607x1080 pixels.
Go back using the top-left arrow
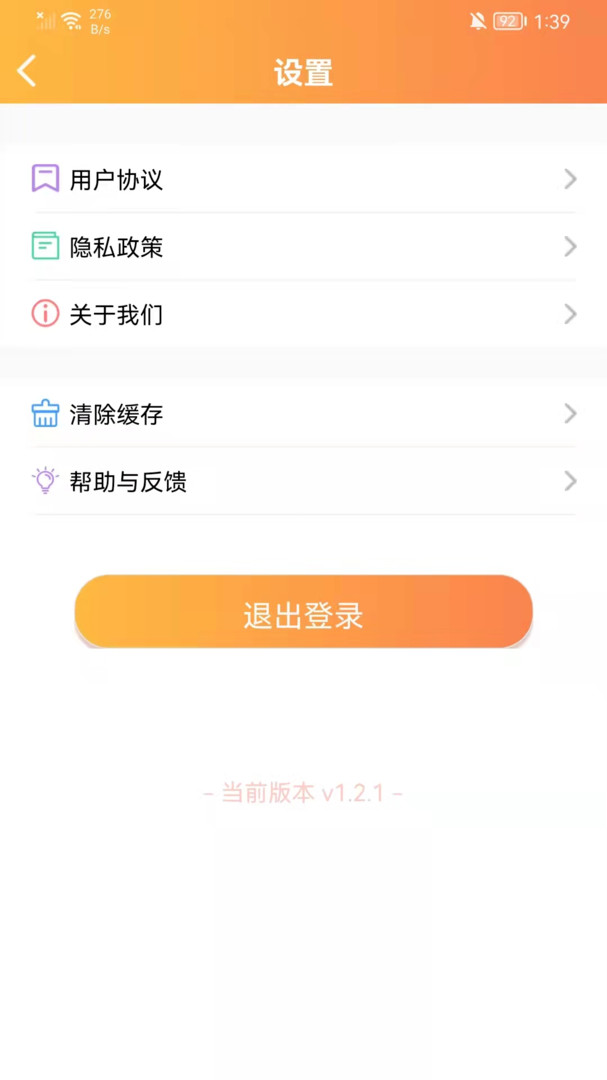[27, 71]
